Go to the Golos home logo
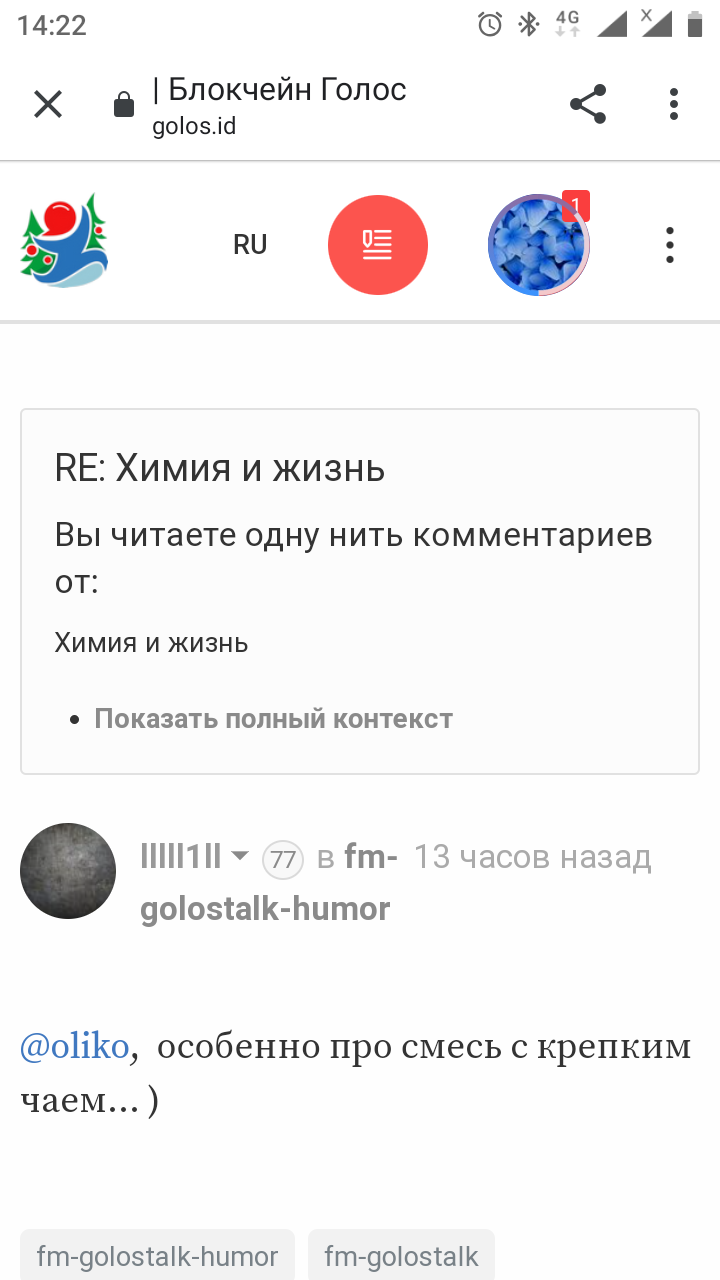 tap(64, 243)
